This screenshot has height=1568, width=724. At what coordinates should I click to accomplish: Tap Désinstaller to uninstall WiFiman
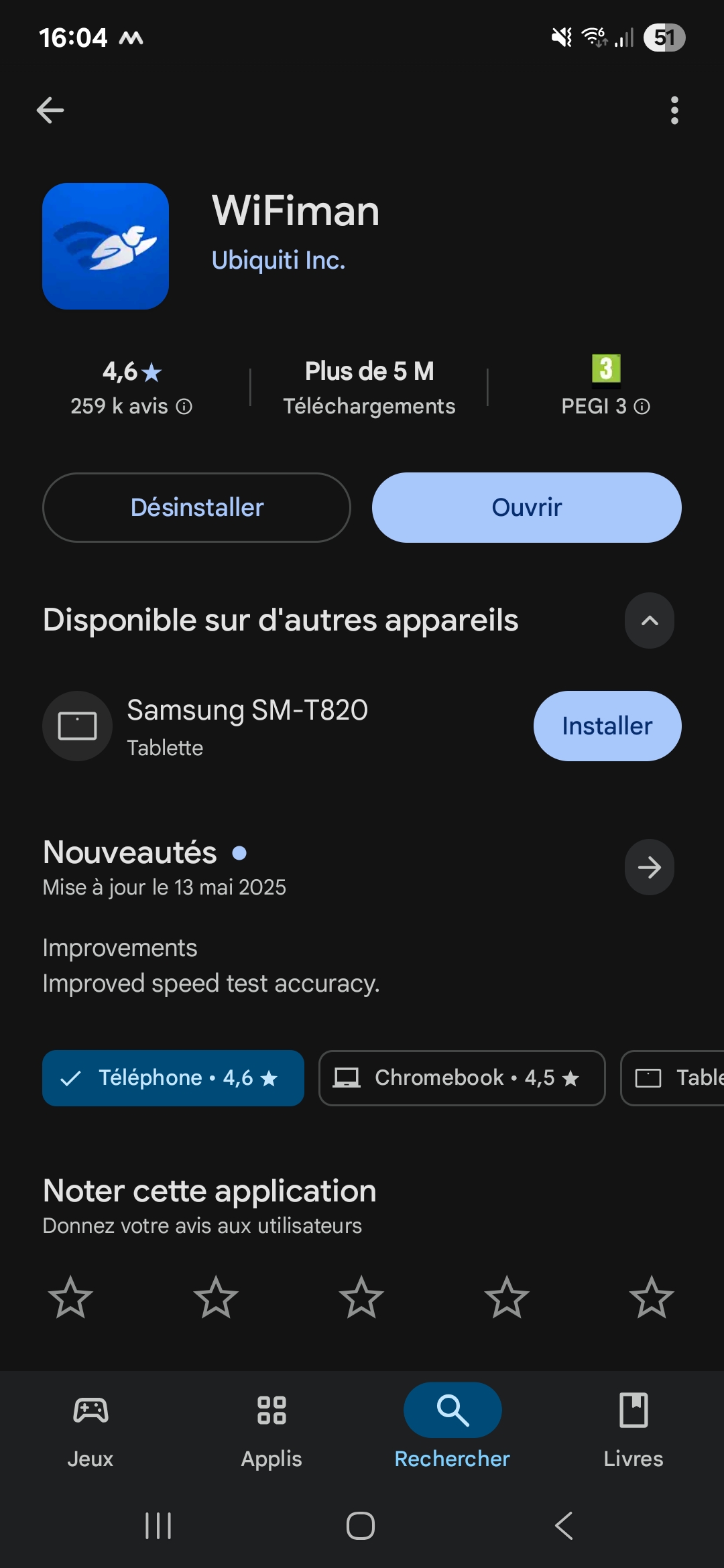click(196, 508)
